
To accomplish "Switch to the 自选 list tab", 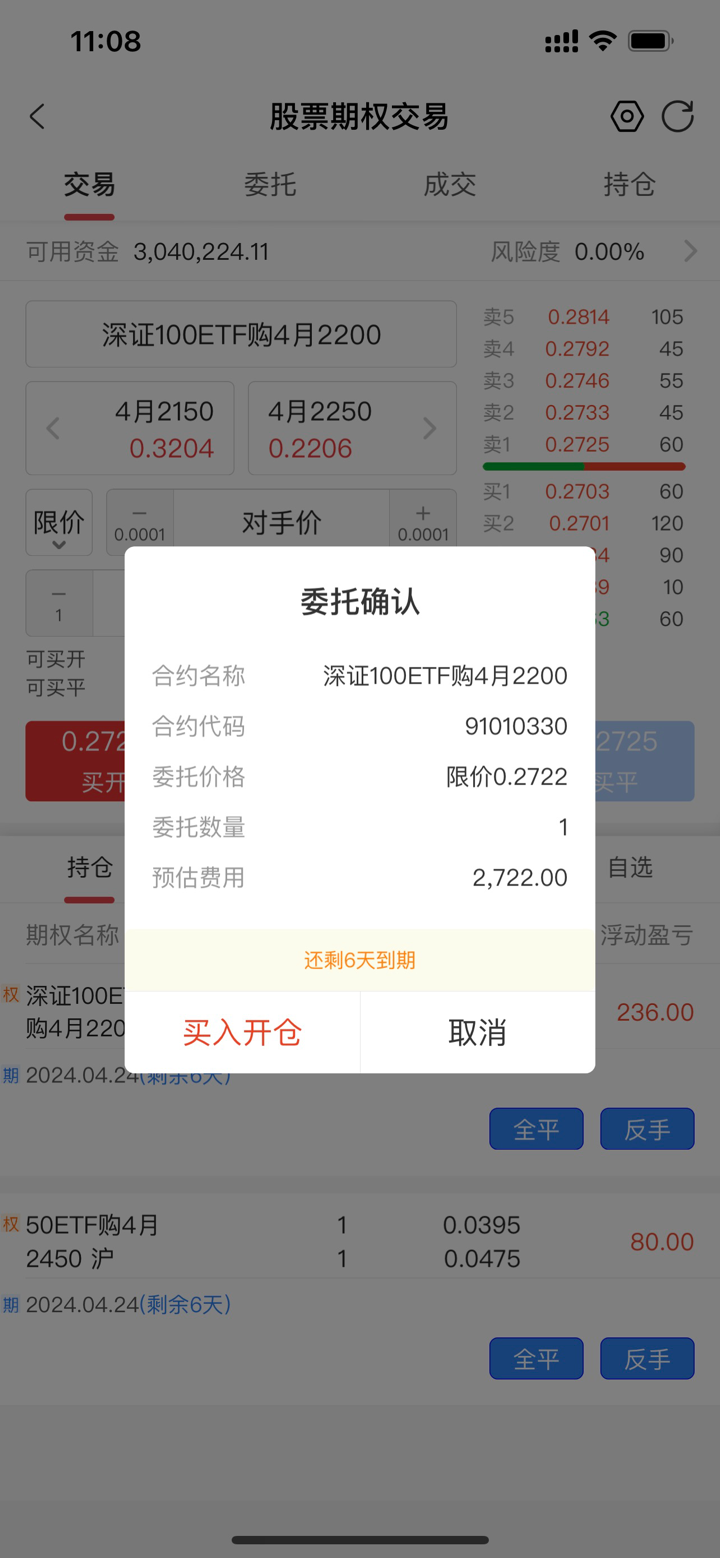I will [x=631, y=868].
